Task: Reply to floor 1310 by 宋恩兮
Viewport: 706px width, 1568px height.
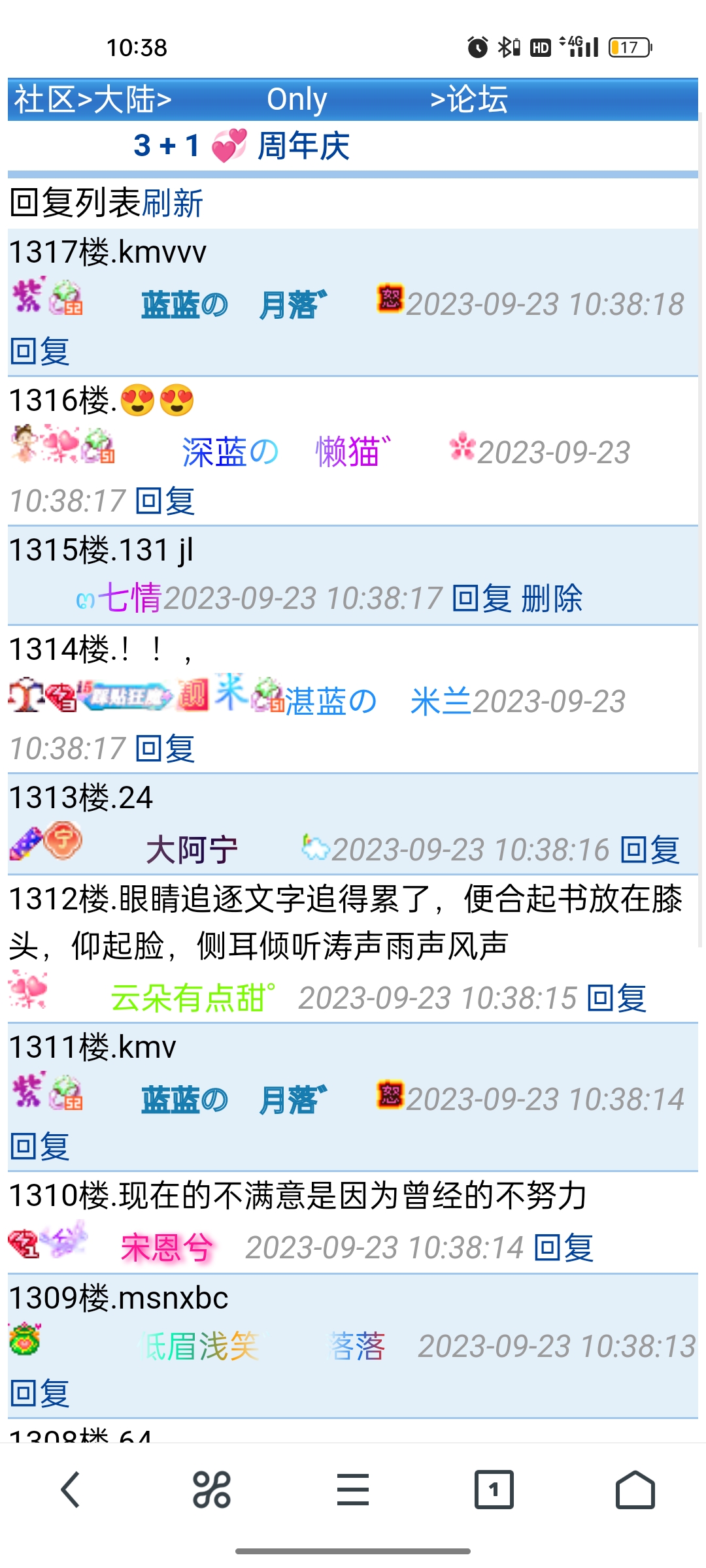Action: [563, 1247]
